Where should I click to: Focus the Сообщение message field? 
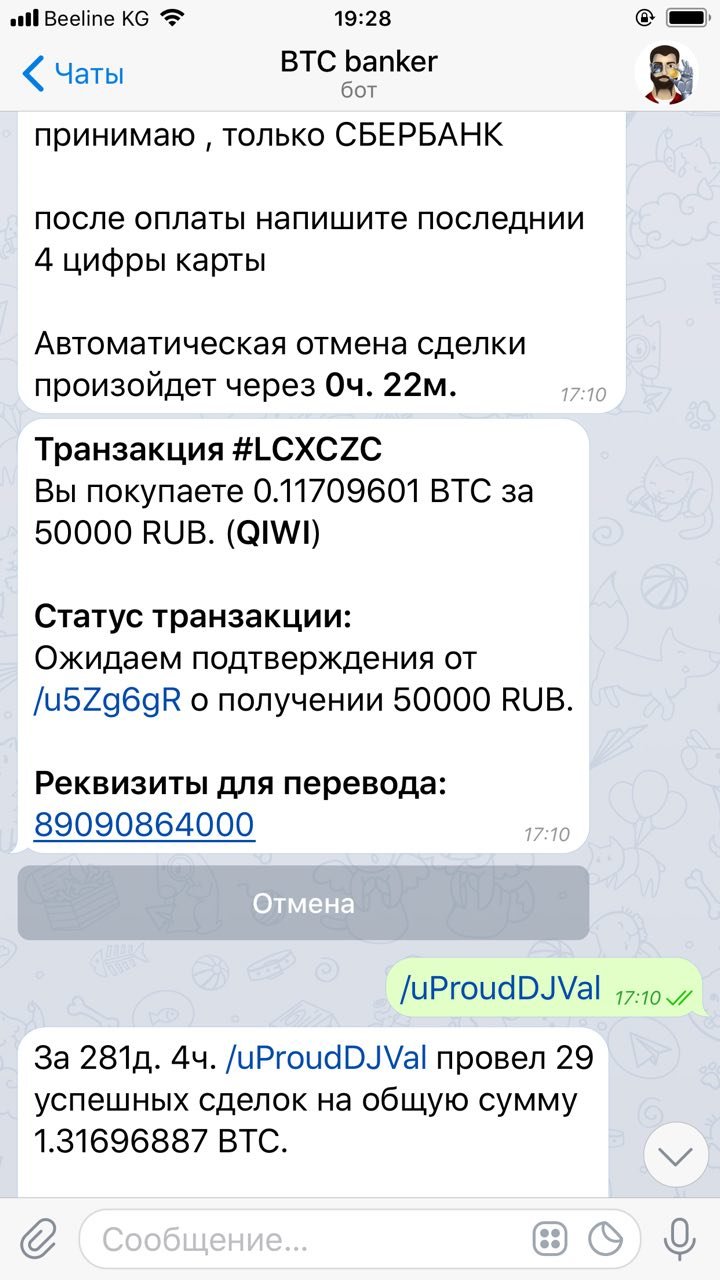[x=300, y=1241]
